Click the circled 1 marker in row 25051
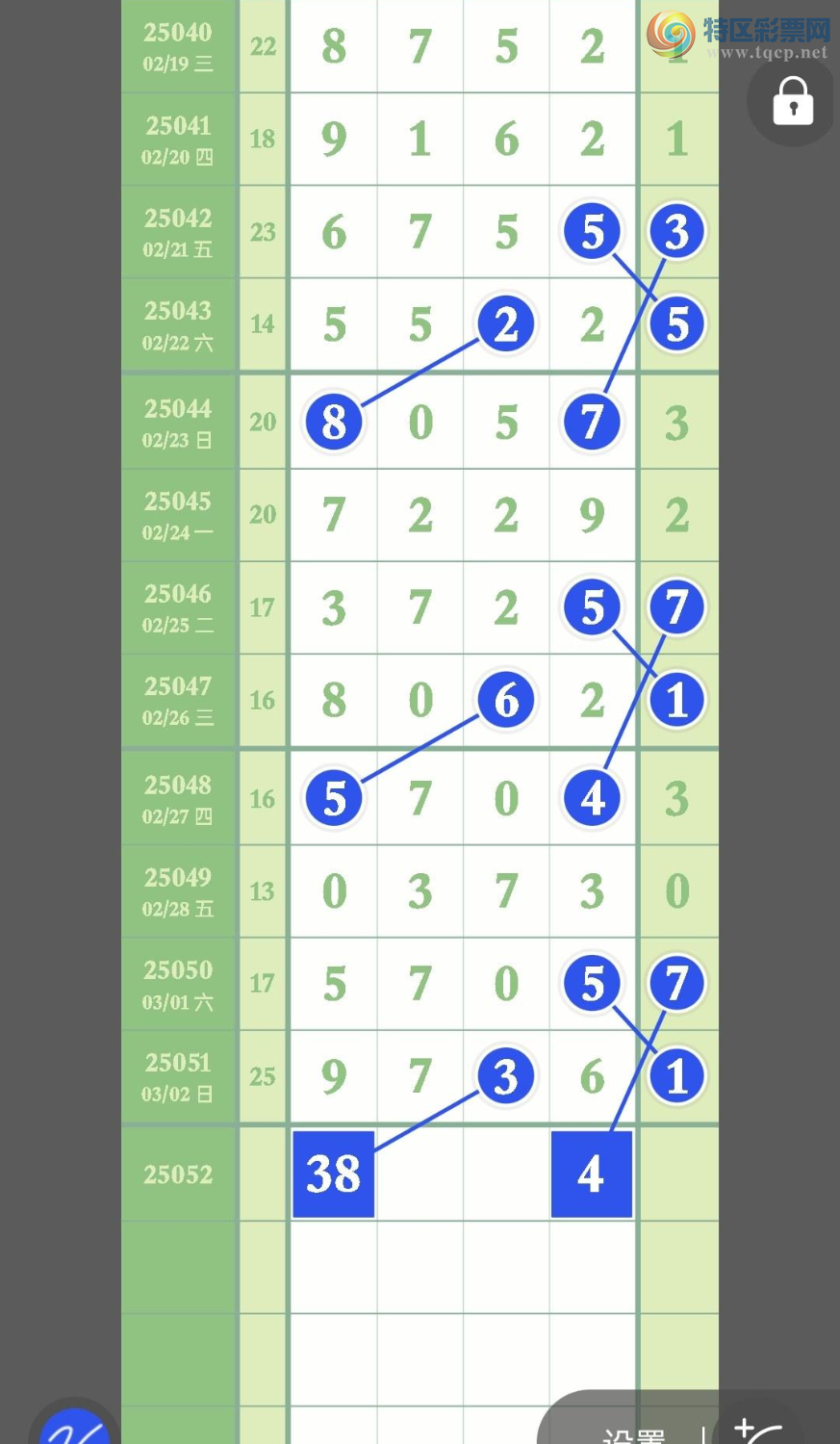This screenshot has width=840, height=1444. pos(677,1076)
